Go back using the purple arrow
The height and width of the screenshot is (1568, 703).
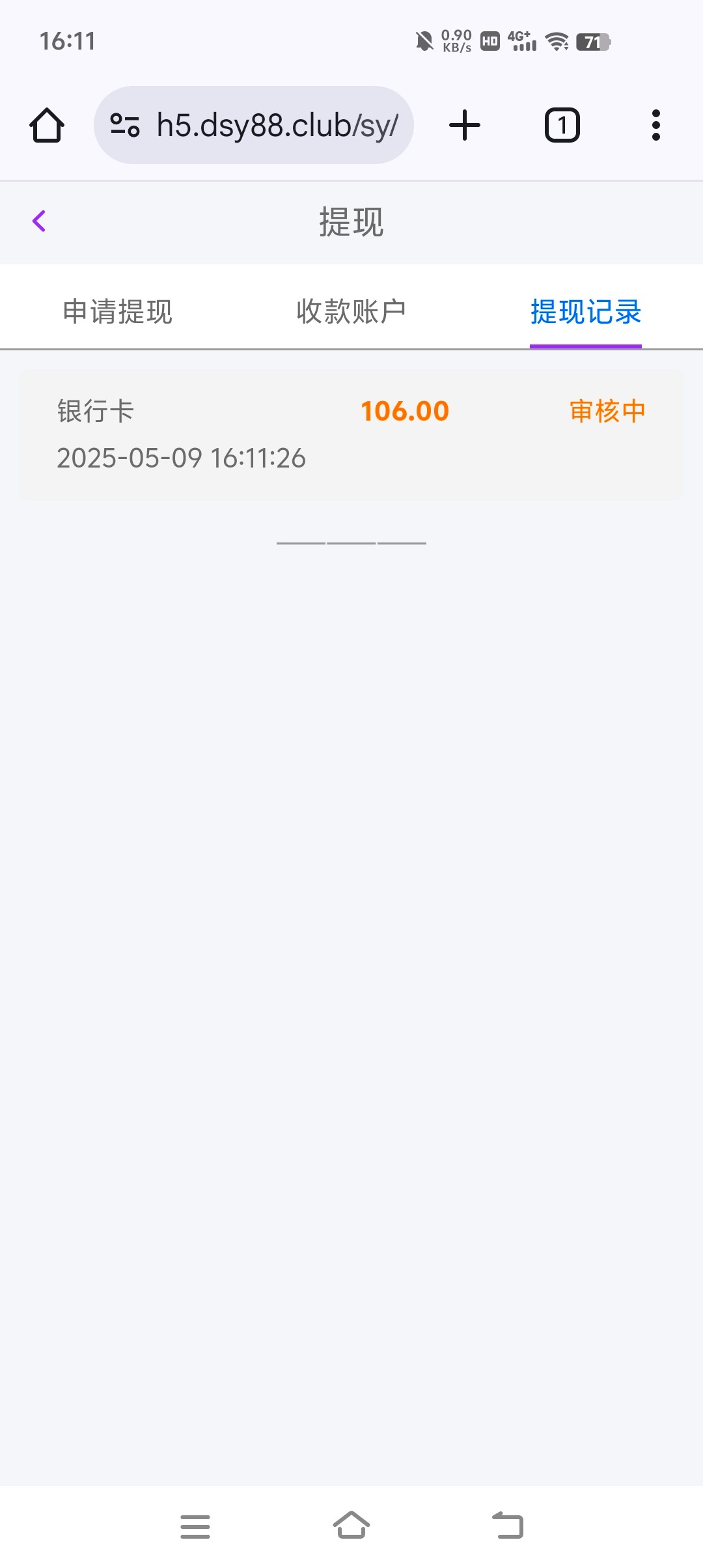tap(39, 221)
